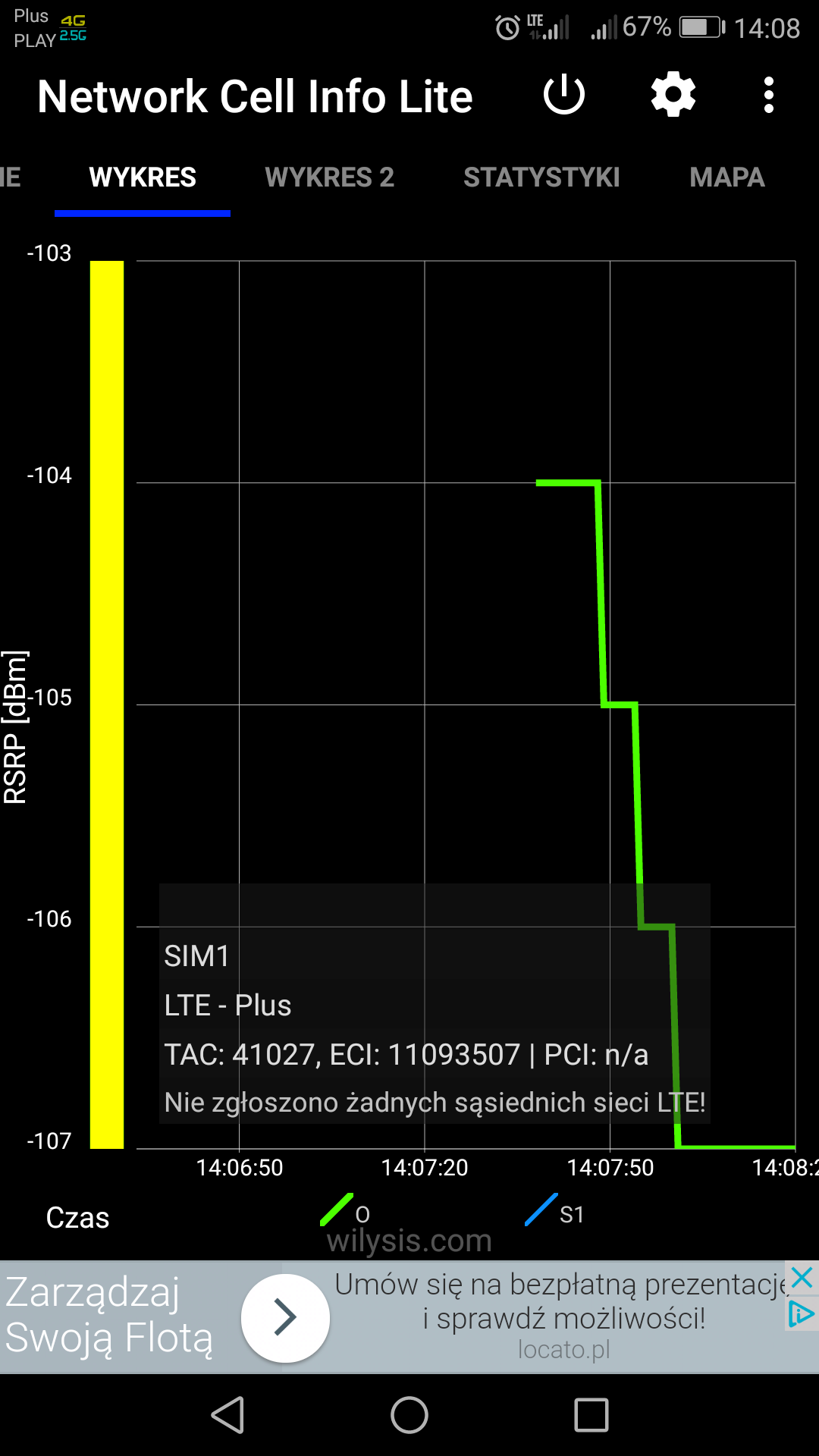
Task: Open the AdChoices info icon
Action: click(x=801, y=1314)
